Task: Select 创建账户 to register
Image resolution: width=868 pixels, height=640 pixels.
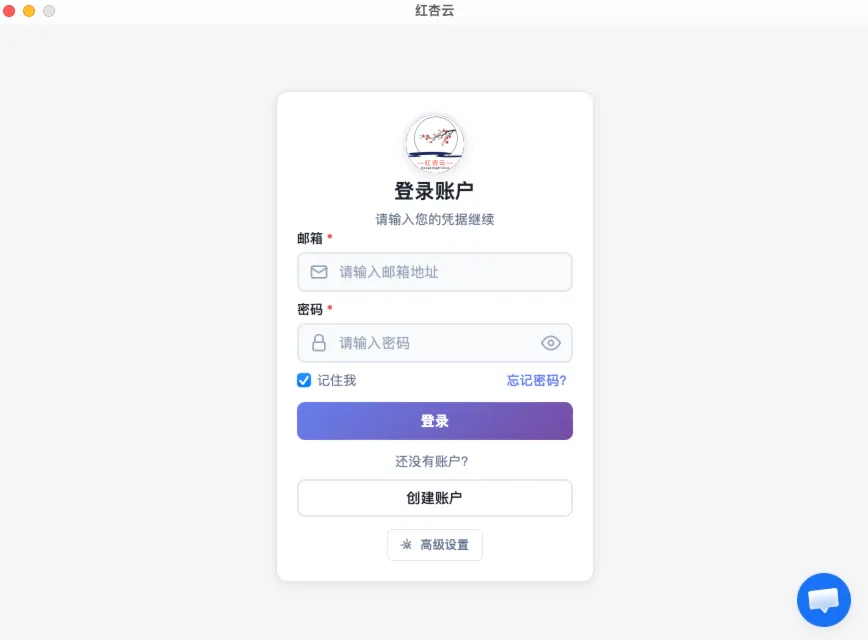Action: (434, 498)
